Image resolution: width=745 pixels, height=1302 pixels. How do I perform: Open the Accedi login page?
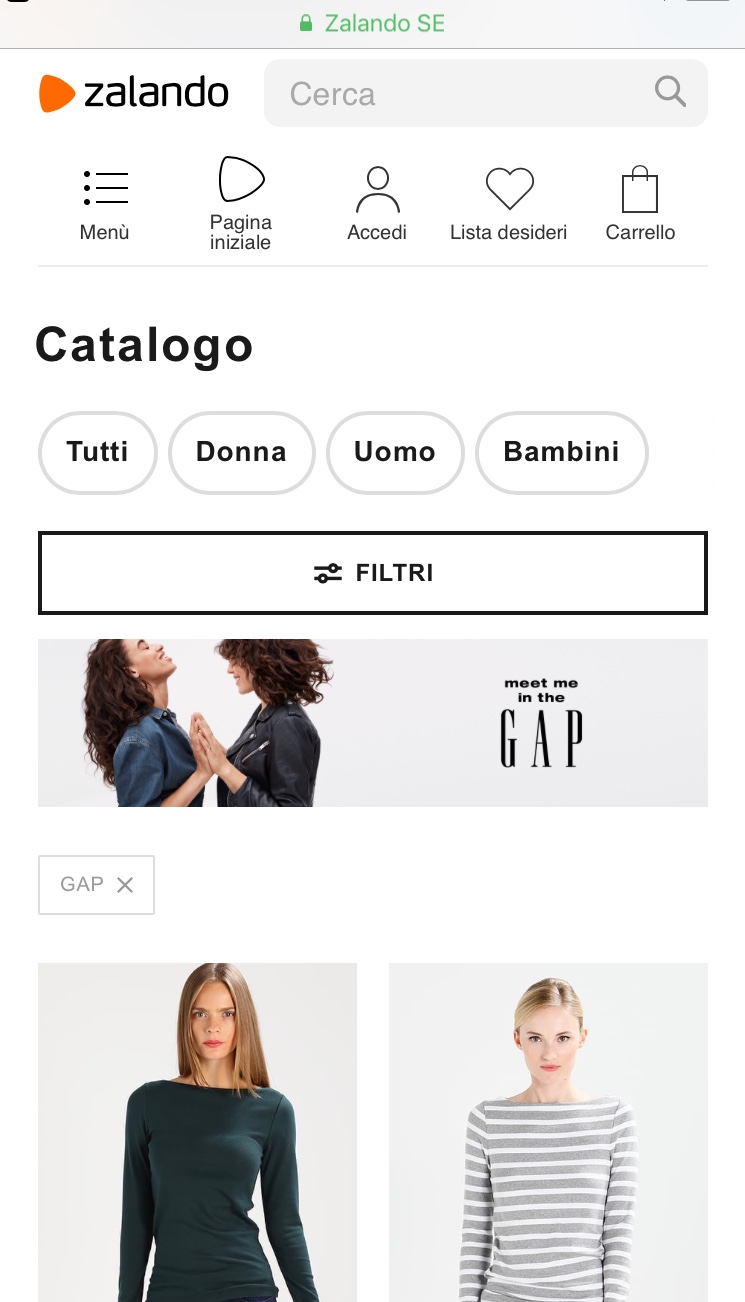pyautogui.click(x=377, y=204)
